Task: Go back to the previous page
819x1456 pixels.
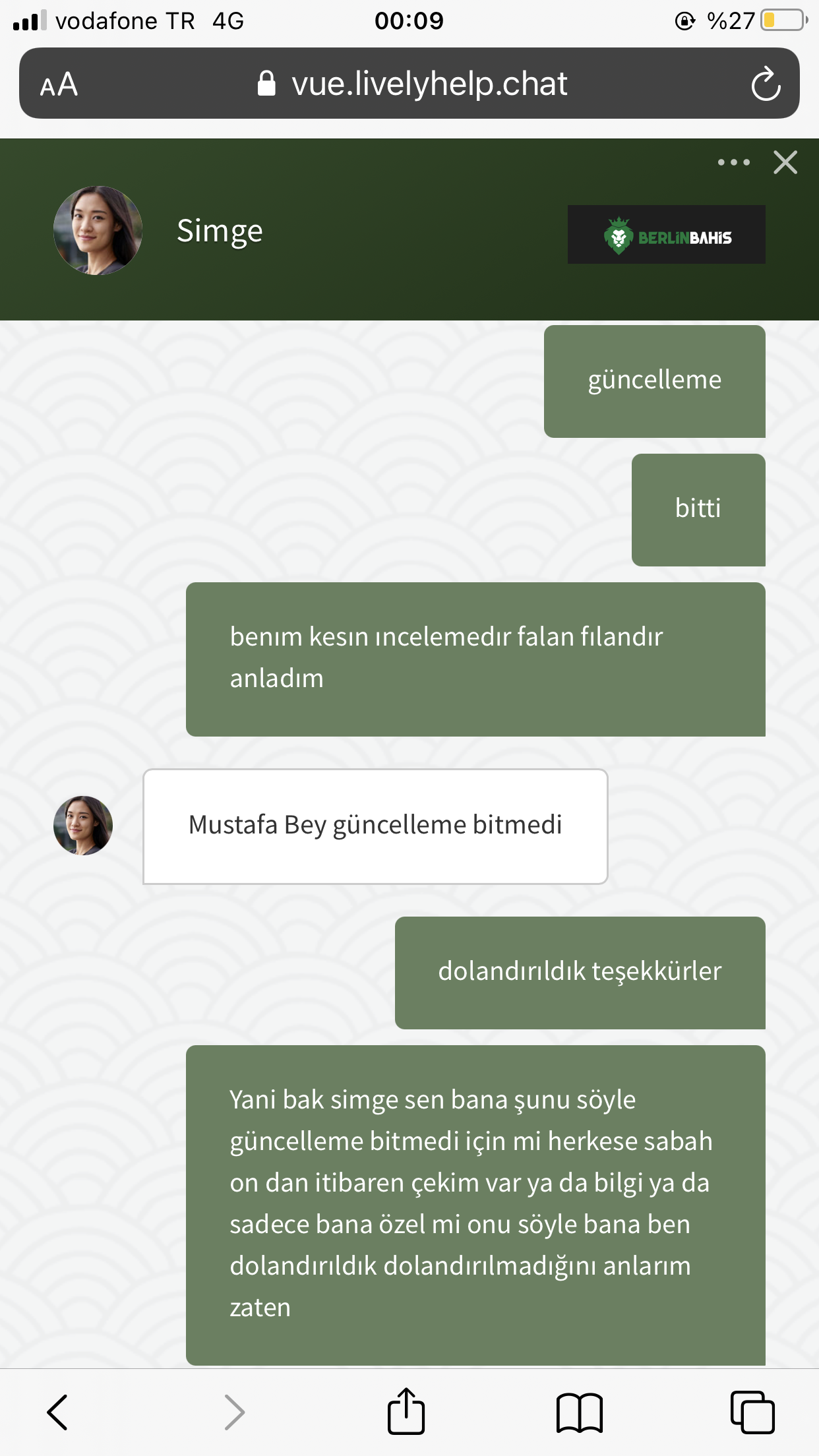Action: [x=57, y=1412]
